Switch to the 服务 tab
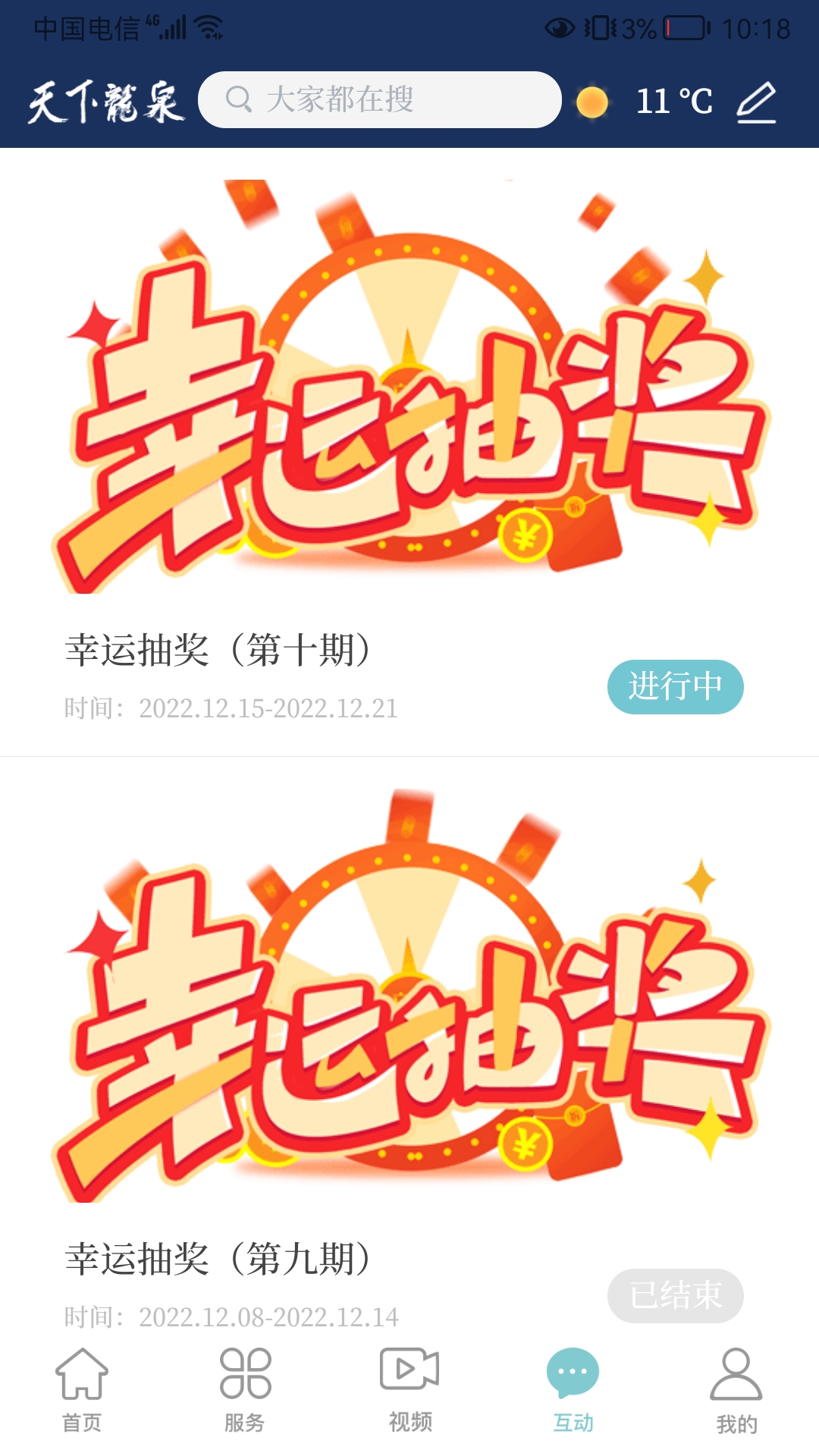 click(x=245, y=1391)
